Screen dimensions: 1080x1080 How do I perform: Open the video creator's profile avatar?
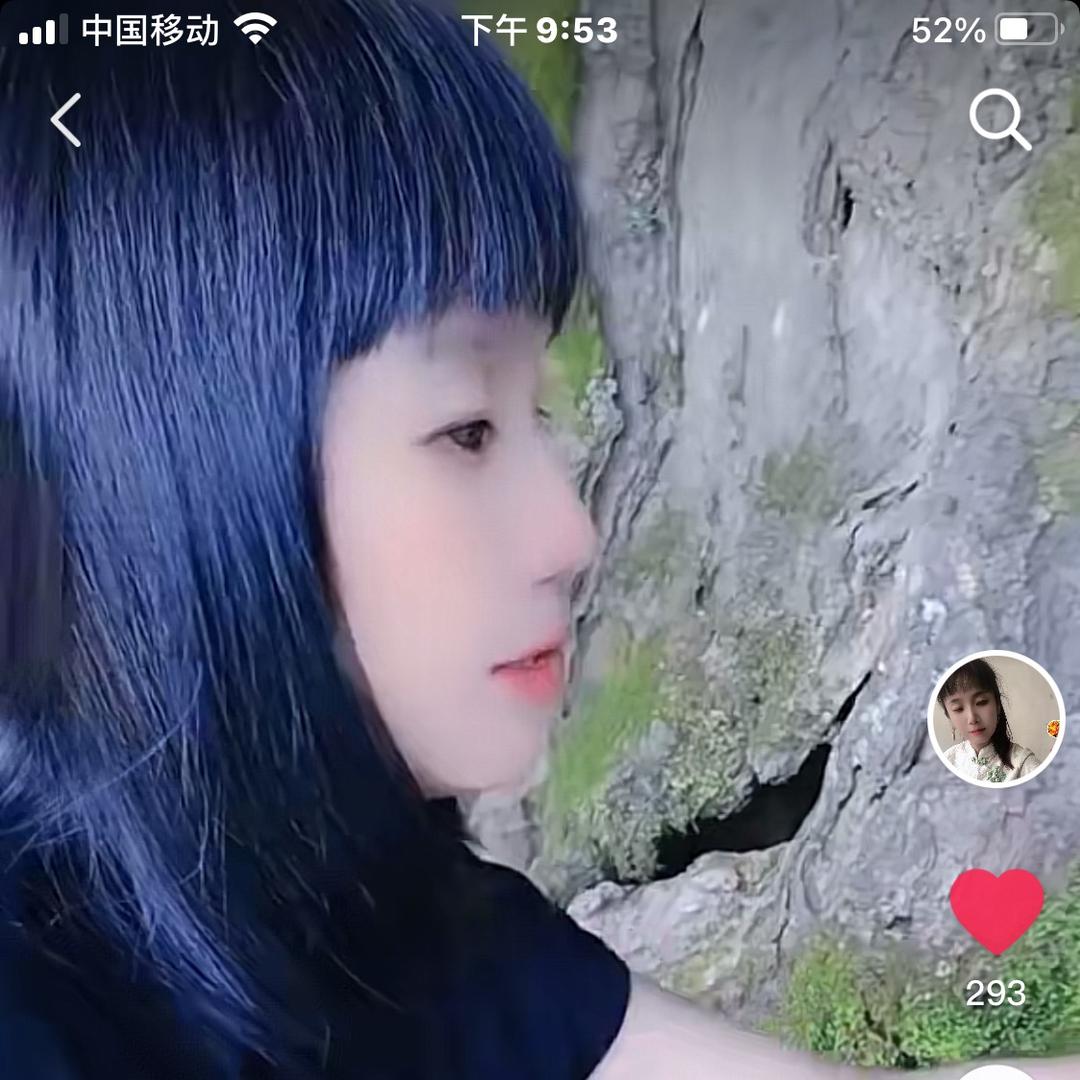pyautogui.click(x=996, y=719)
